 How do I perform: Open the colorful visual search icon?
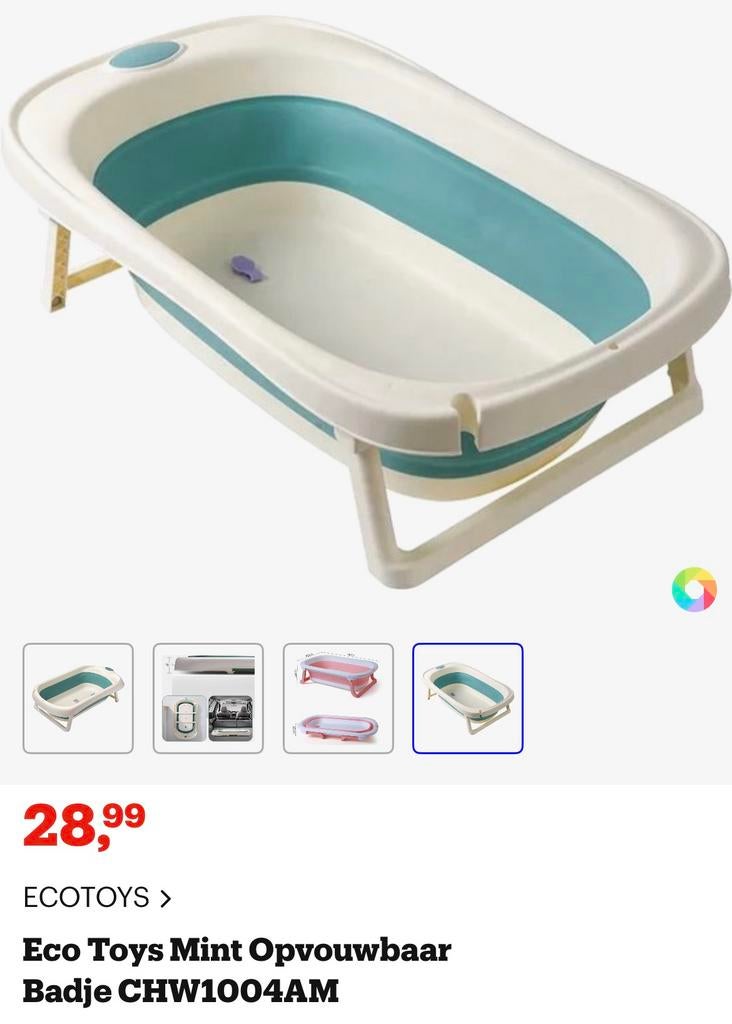[x=694, y=589]
